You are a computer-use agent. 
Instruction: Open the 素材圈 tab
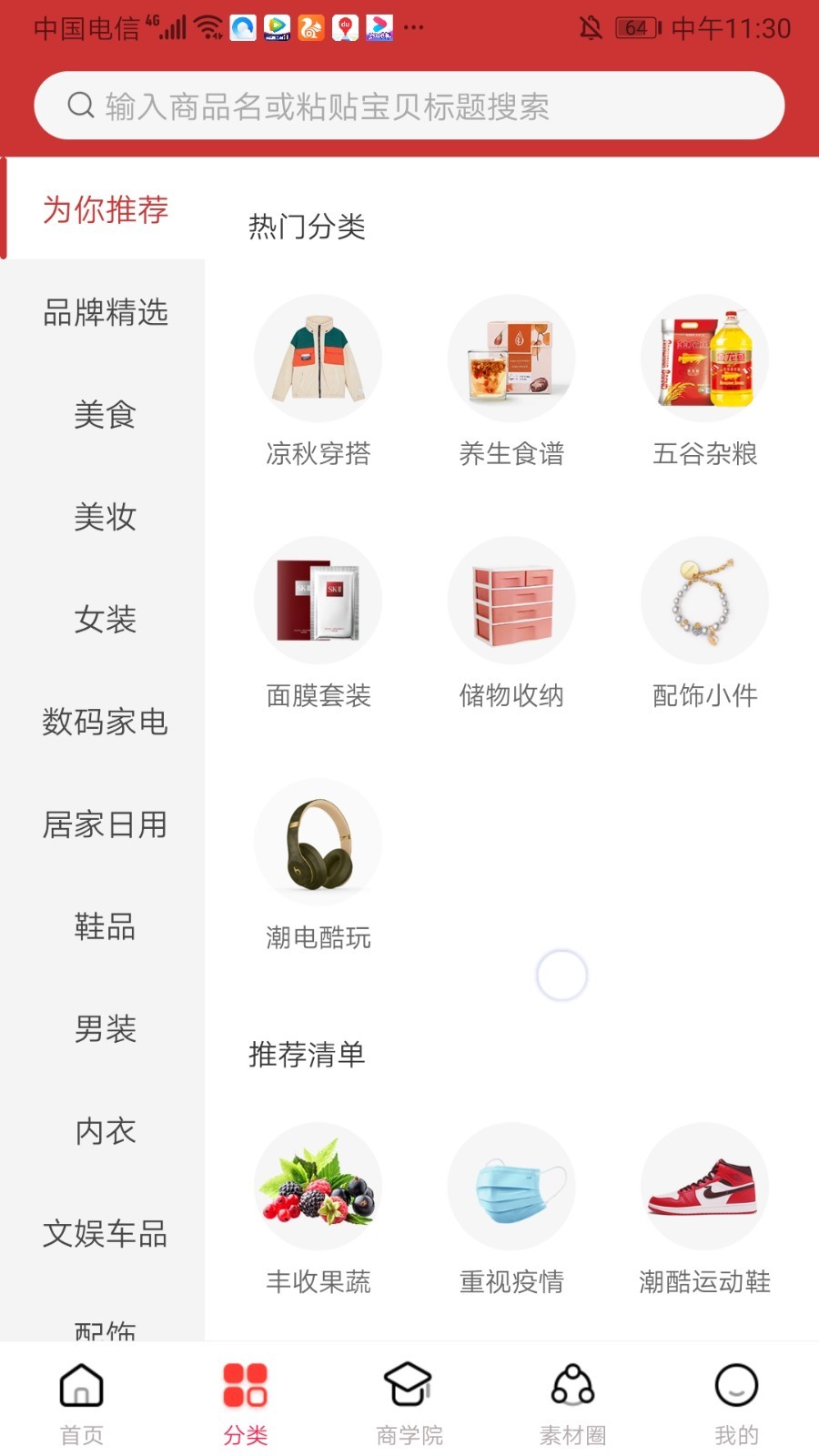(573, 1402)
